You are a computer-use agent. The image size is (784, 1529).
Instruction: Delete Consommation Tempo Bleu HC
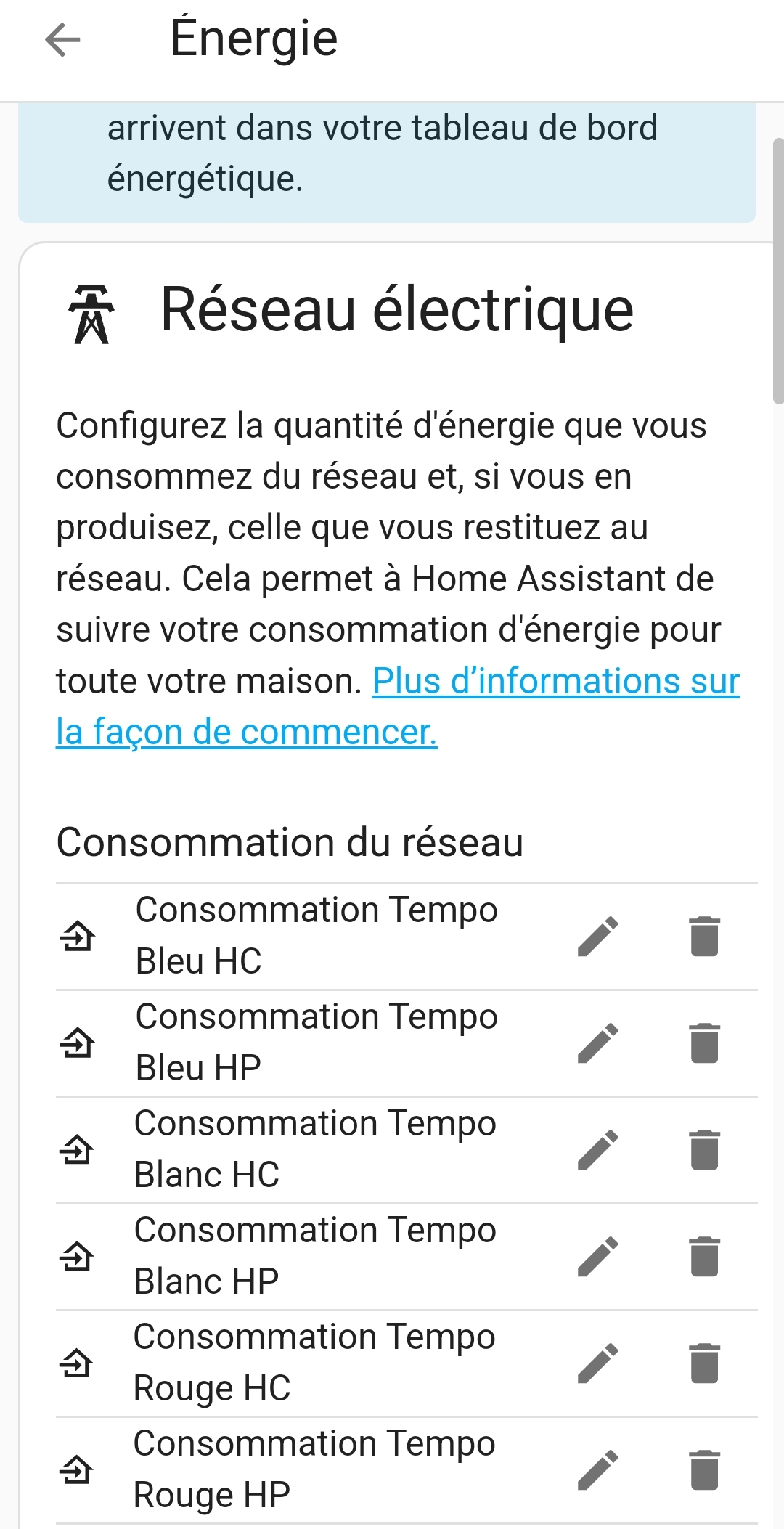[x=704, y=937]
